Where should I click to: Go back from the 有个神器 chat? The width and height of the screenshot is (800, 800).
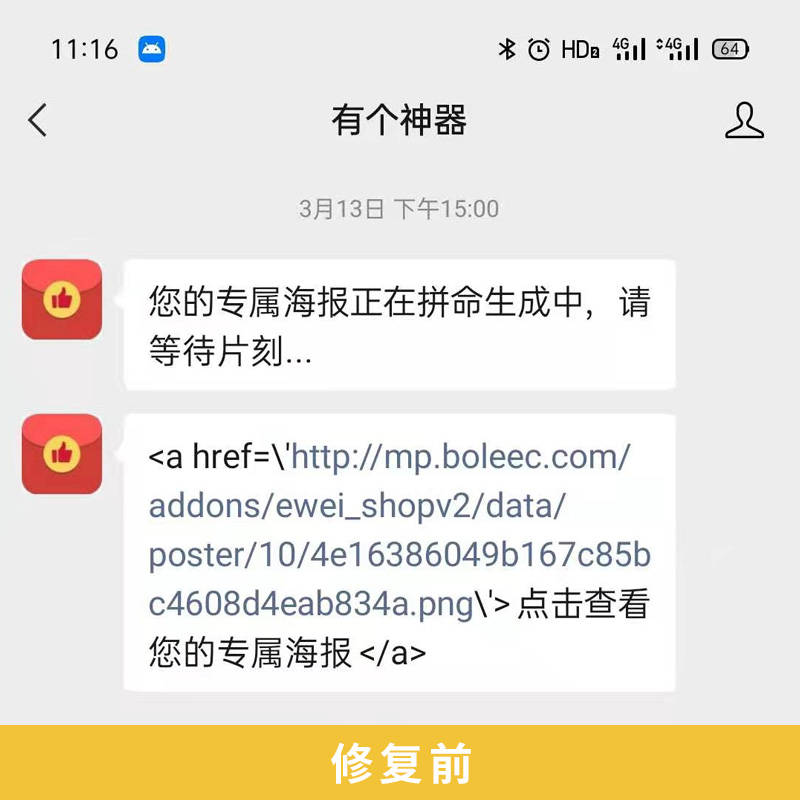tap(38, 120)
